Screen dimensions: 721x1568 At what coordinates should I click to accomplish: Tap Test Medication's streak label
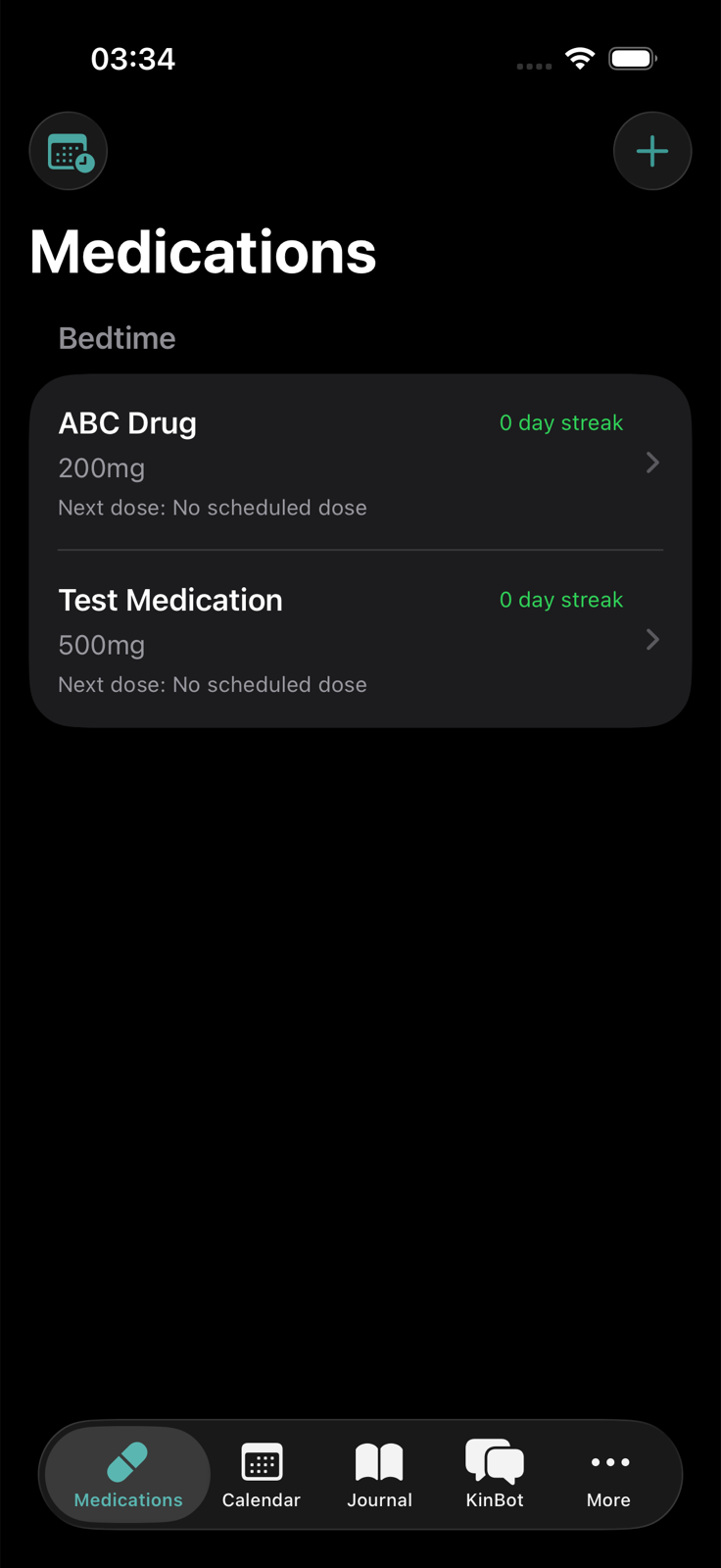point(560,599)
